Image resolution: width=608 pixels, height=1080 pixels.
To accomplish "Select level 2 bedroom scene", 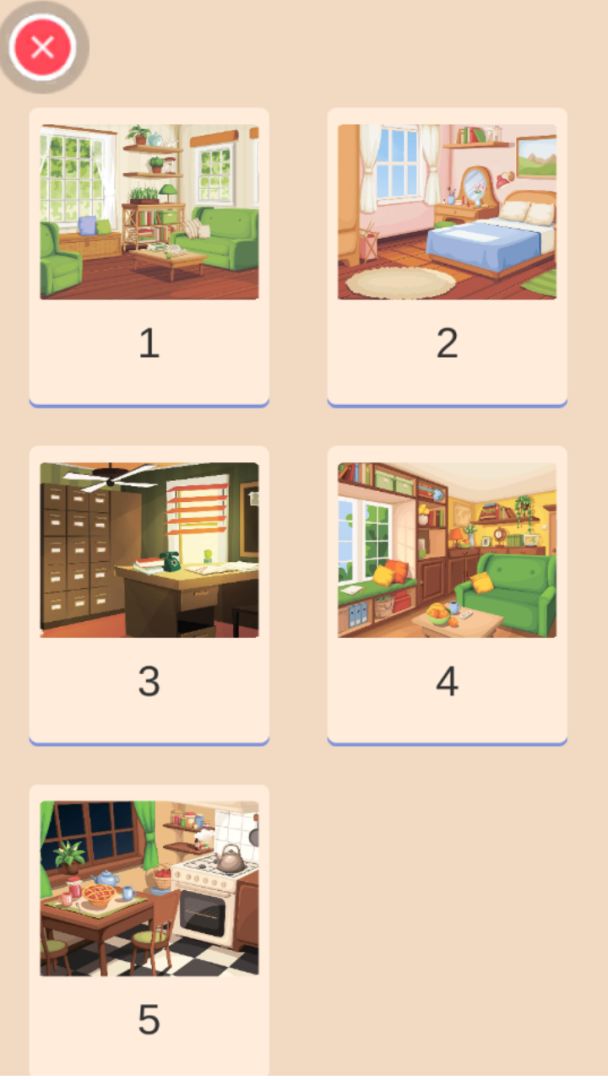I will click(x=447, y=256).
